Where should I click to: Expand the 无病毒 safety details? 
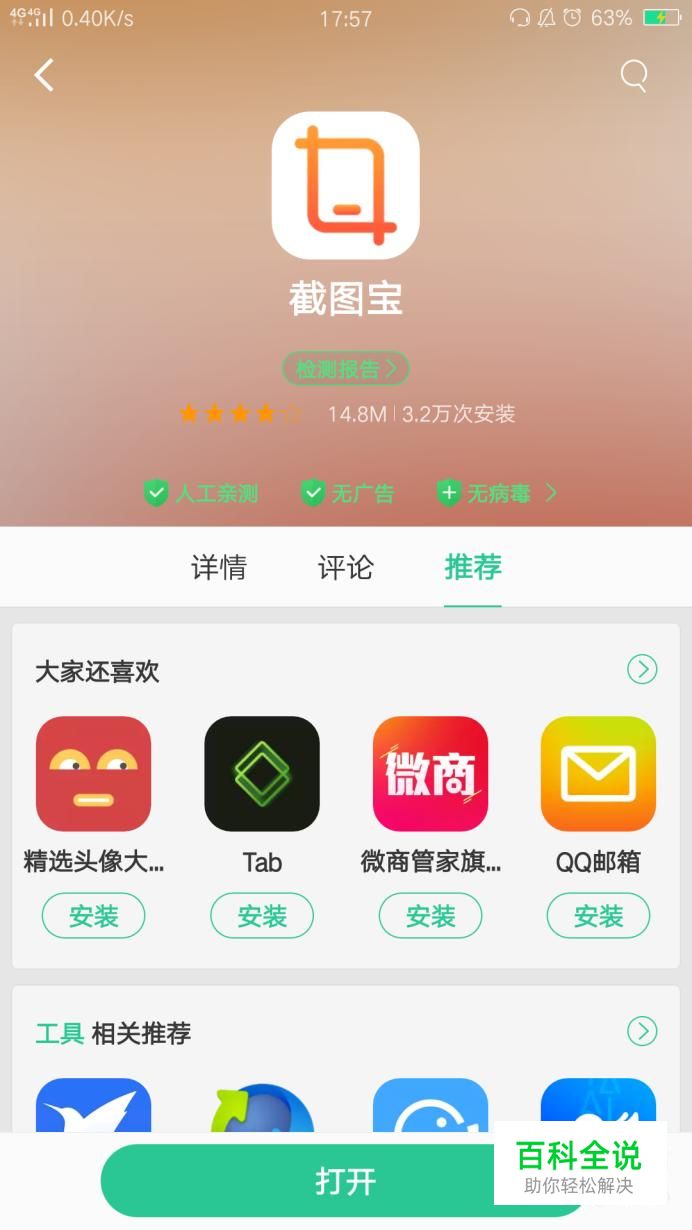point(497,493)
